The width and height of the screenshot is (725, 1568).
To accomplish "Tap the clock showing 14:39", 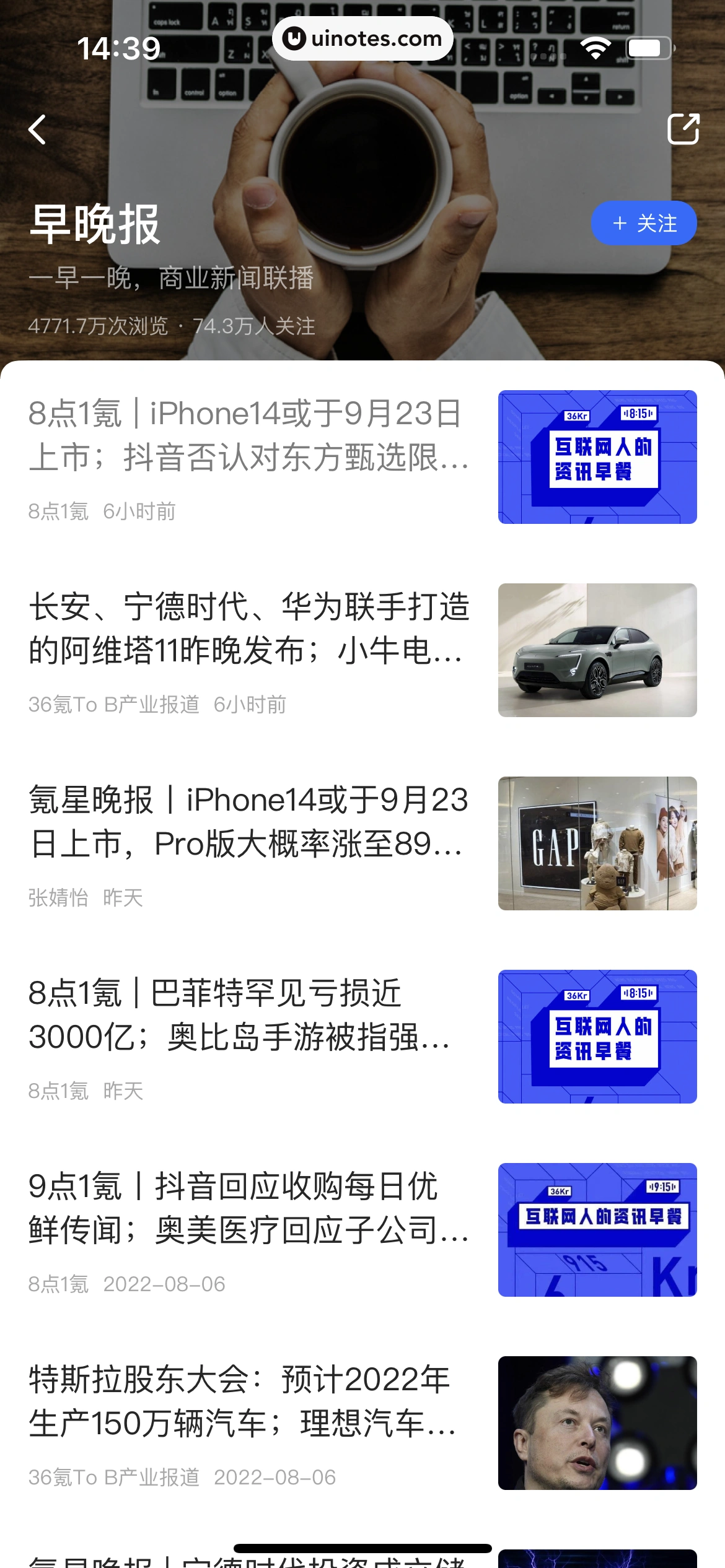I will click(118, 46).
